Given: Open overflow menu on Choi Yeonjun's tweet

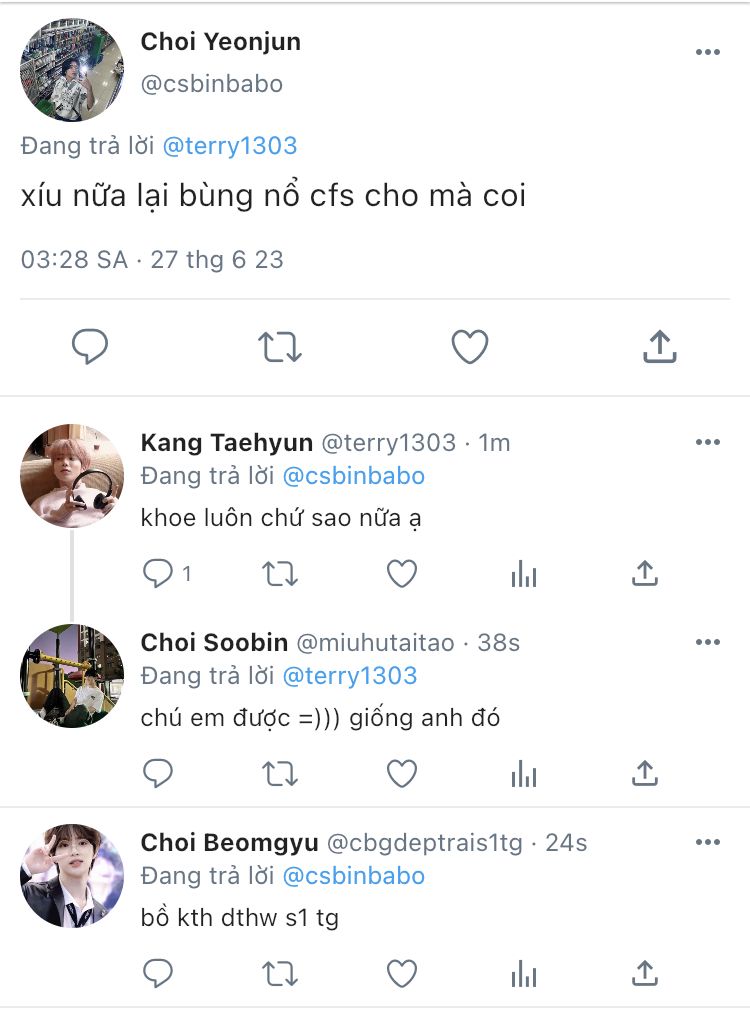Looking at the screenshot, I should click(x=707, y=52).
